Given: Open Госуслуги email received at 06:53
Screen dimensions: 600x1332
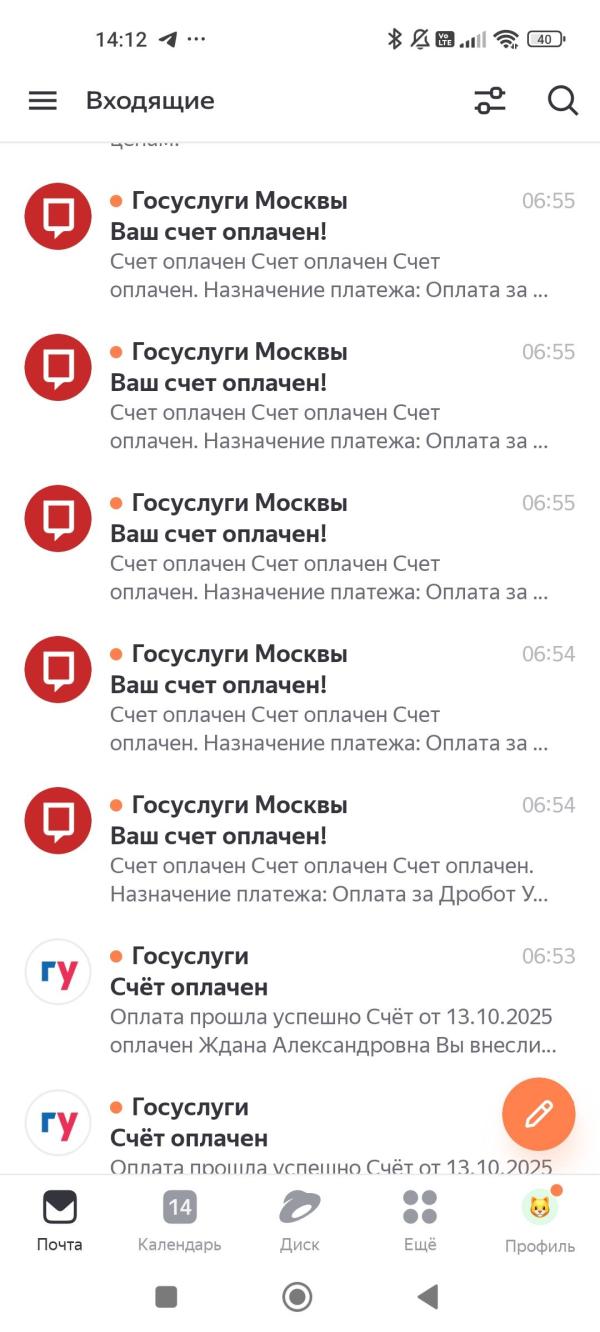Looking at the screenshot, I should tap(300, 1001).
